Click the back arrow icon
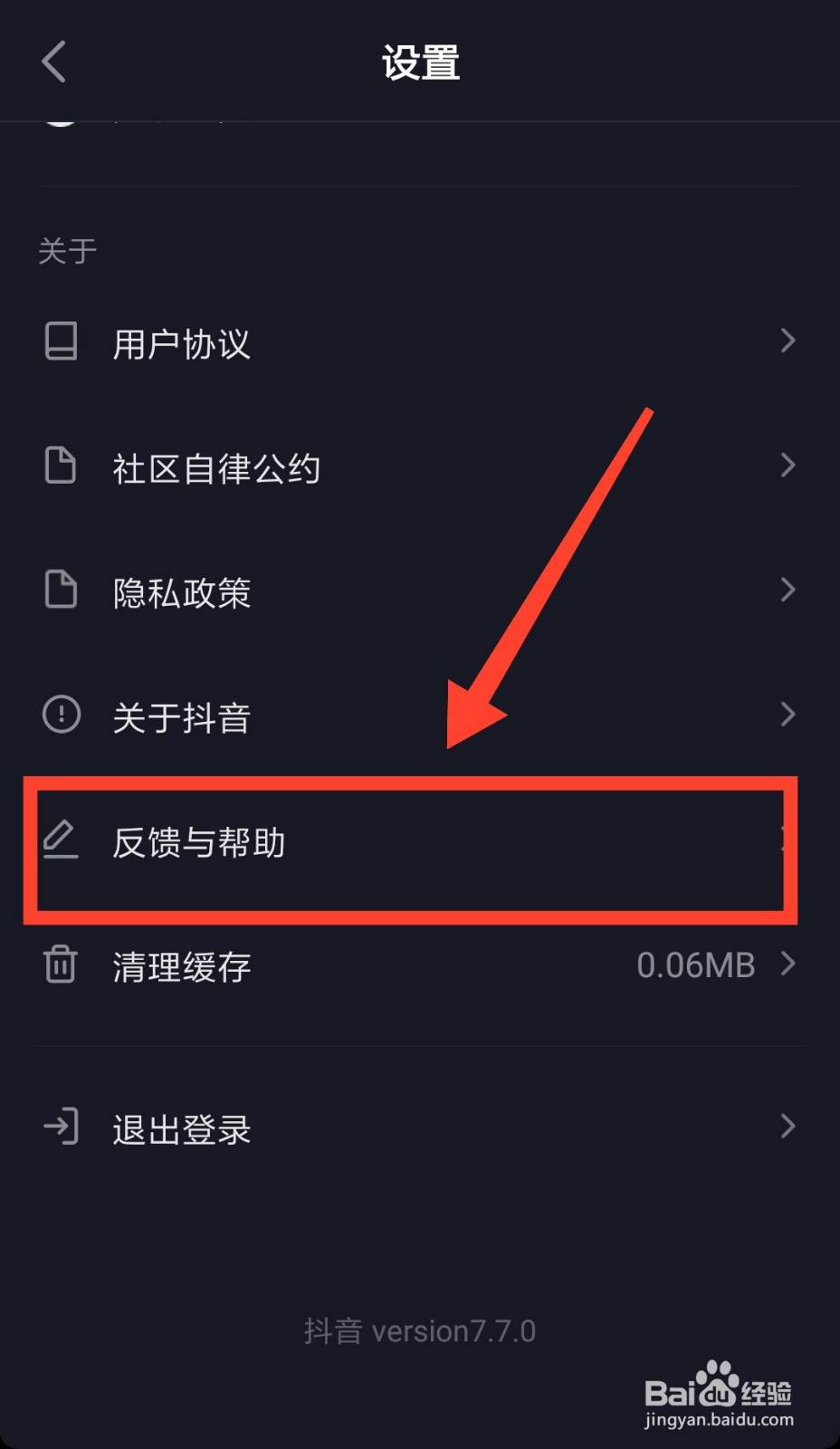The width and height of the screenshot is (840, 1449). 52,62
